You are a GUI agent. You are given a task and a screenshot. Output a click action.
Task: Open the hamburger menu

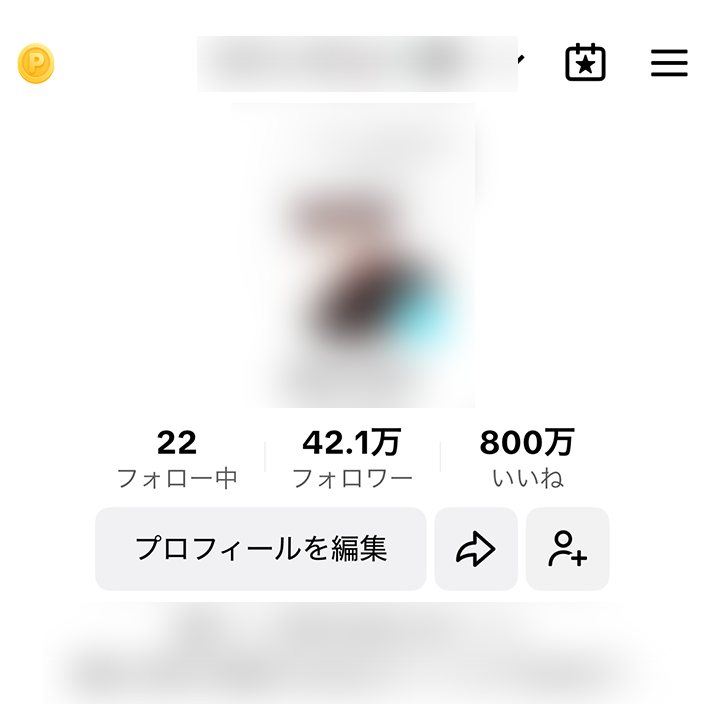pyautogui.click(x=669, y=63)
